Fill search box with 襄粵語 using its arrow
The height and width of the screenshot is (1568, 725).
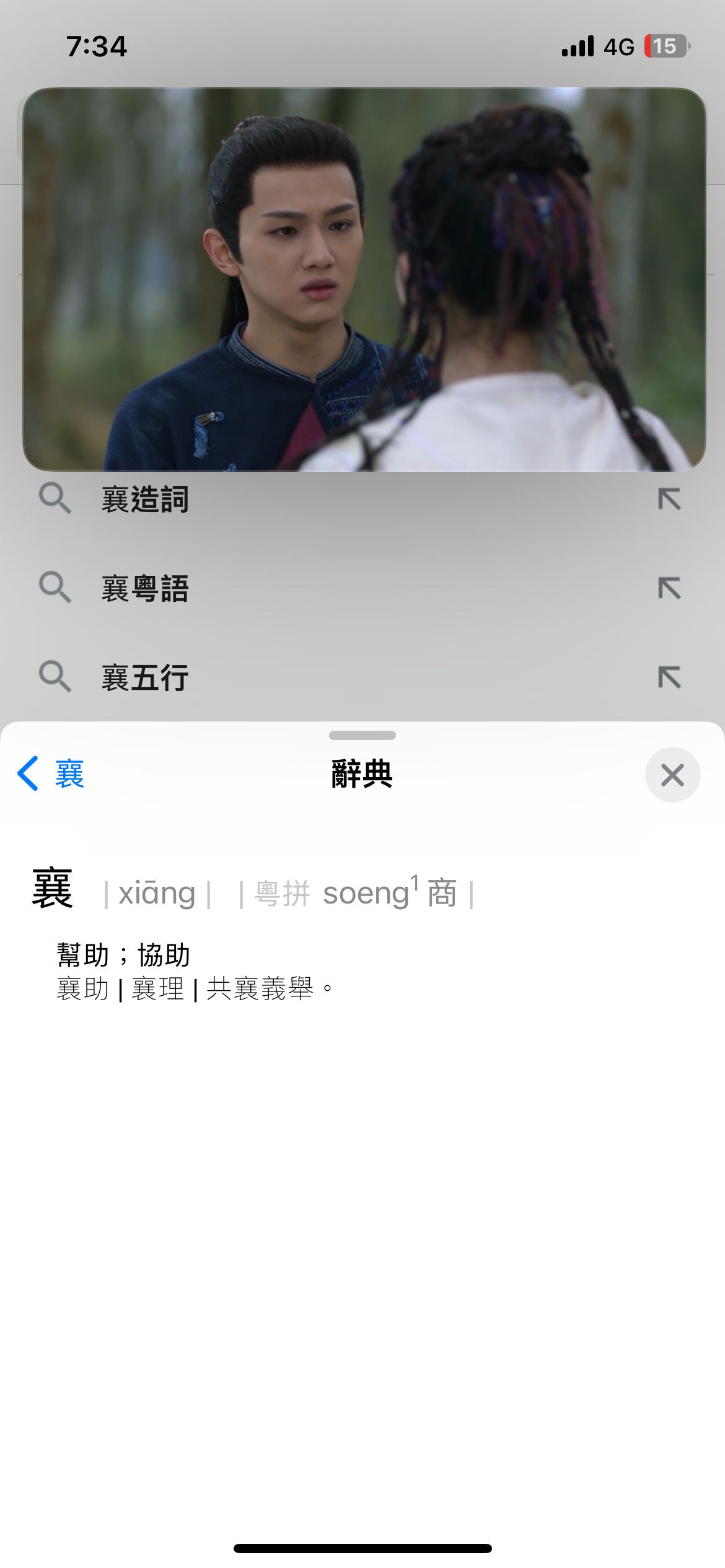669,588
